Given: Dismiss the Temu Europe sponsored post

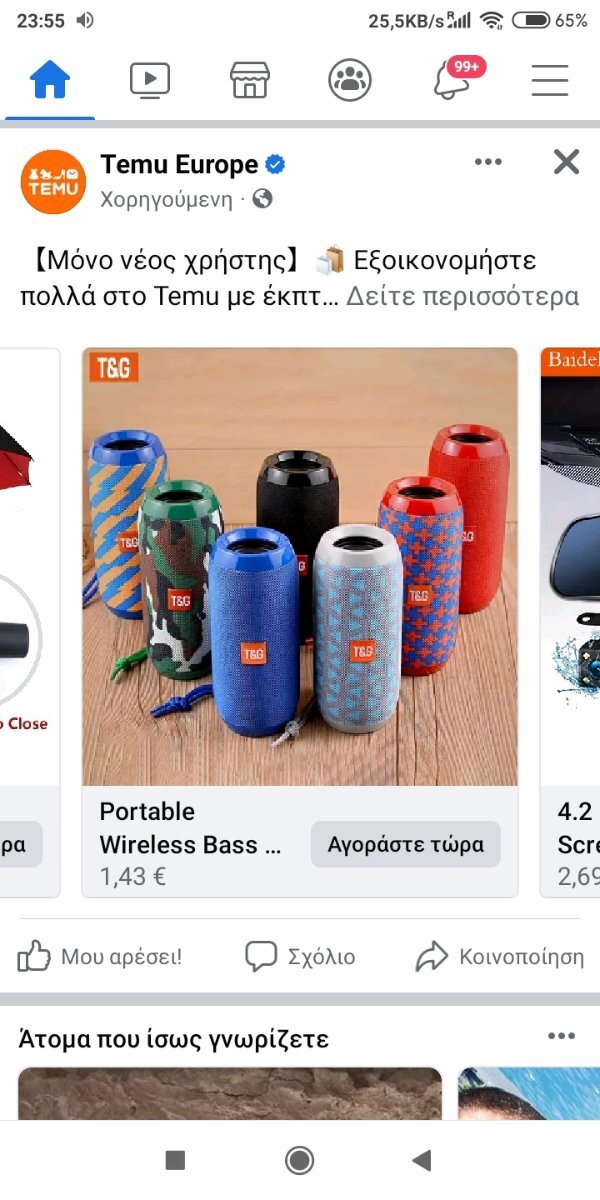Looking at the screenshot, I should pyautogui.click(x=566, y=162).
